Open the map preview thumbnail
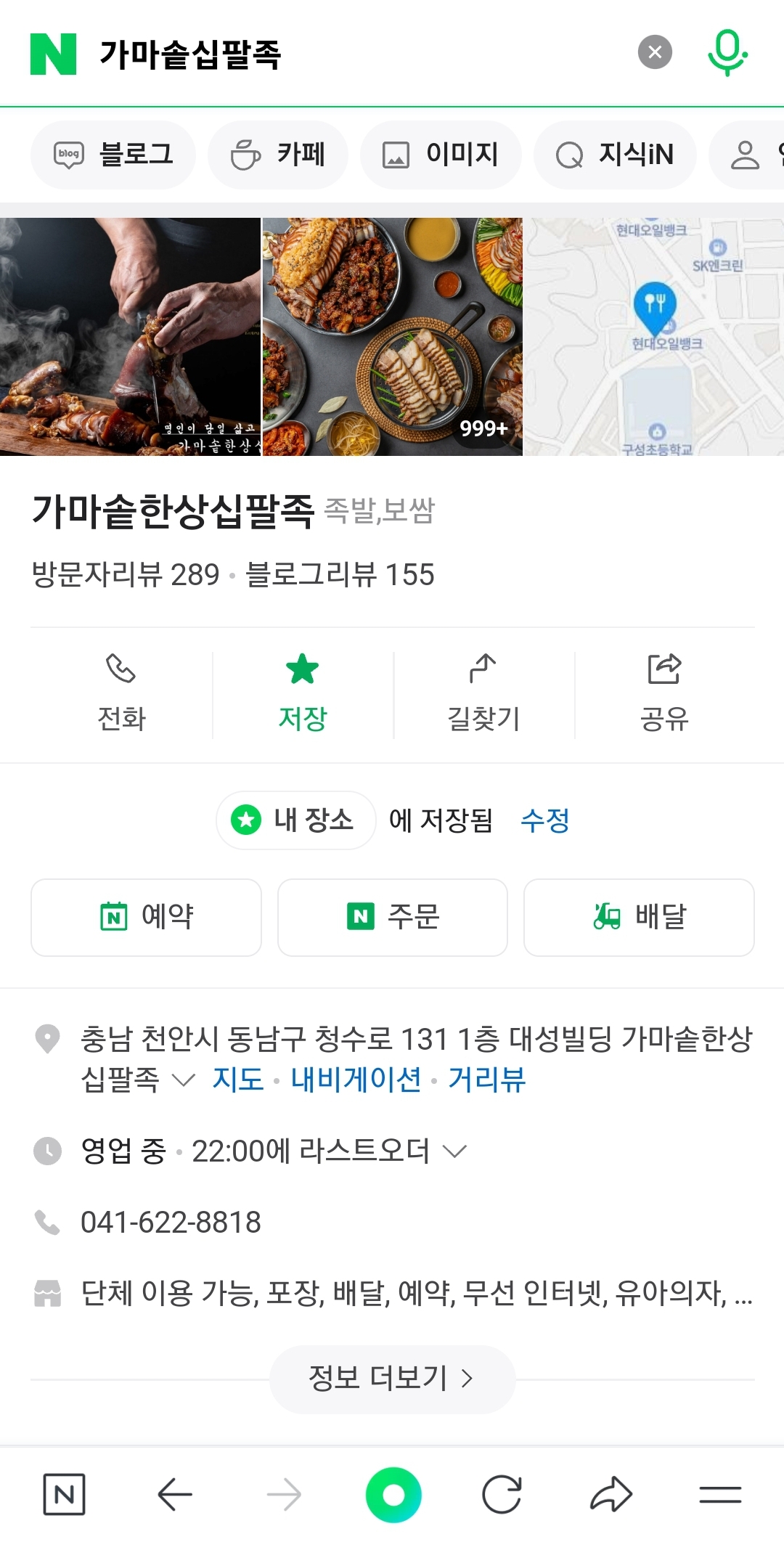This screenshot has width=784, height=1542. (653, 337)
